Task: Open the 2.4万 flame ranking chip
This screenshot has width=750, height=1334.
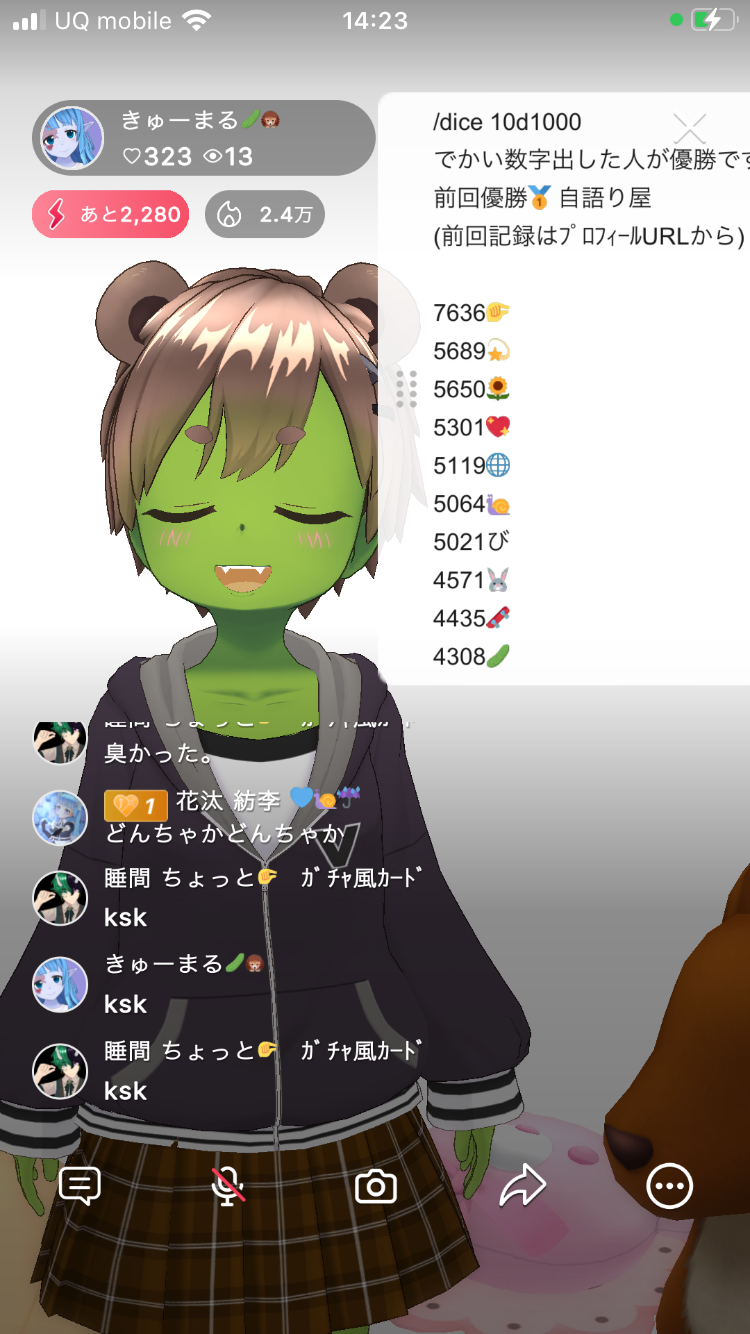Action: [x=265, y=214]
